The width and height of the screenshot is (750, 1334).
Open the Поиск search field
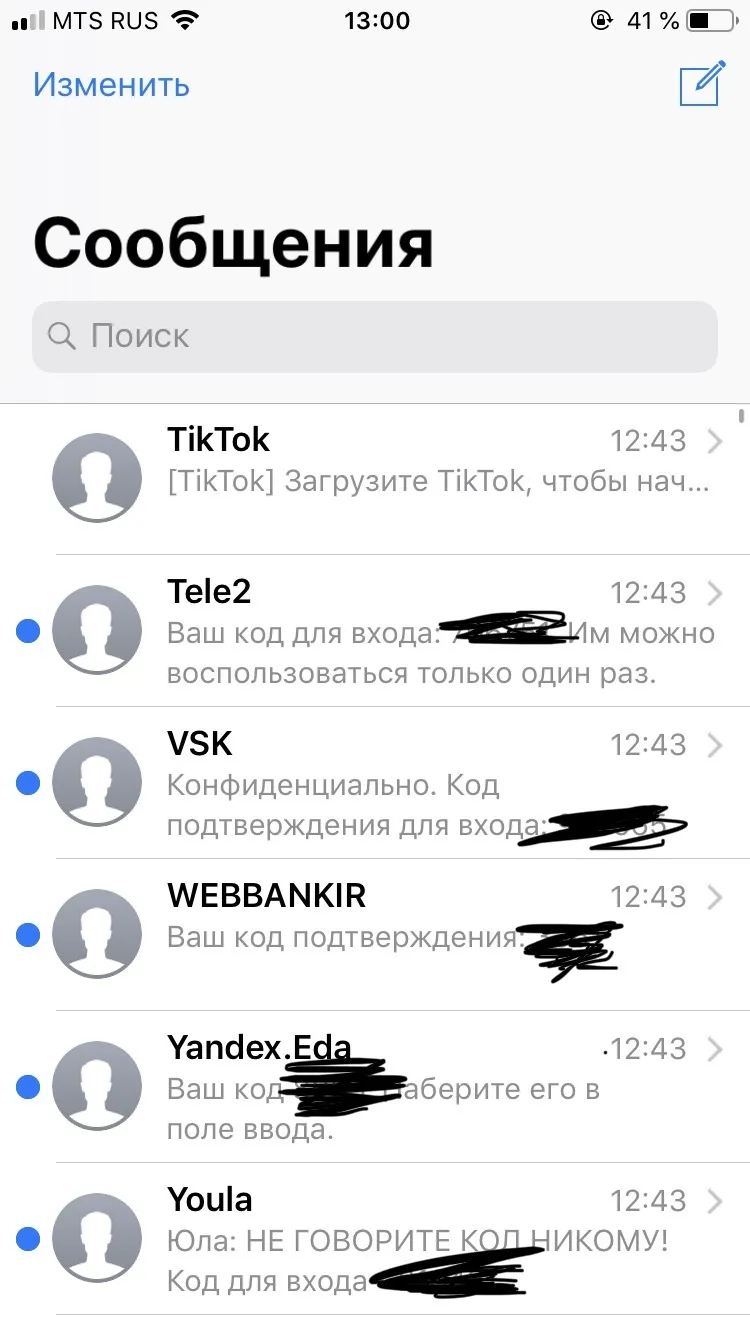coord(375,337)
